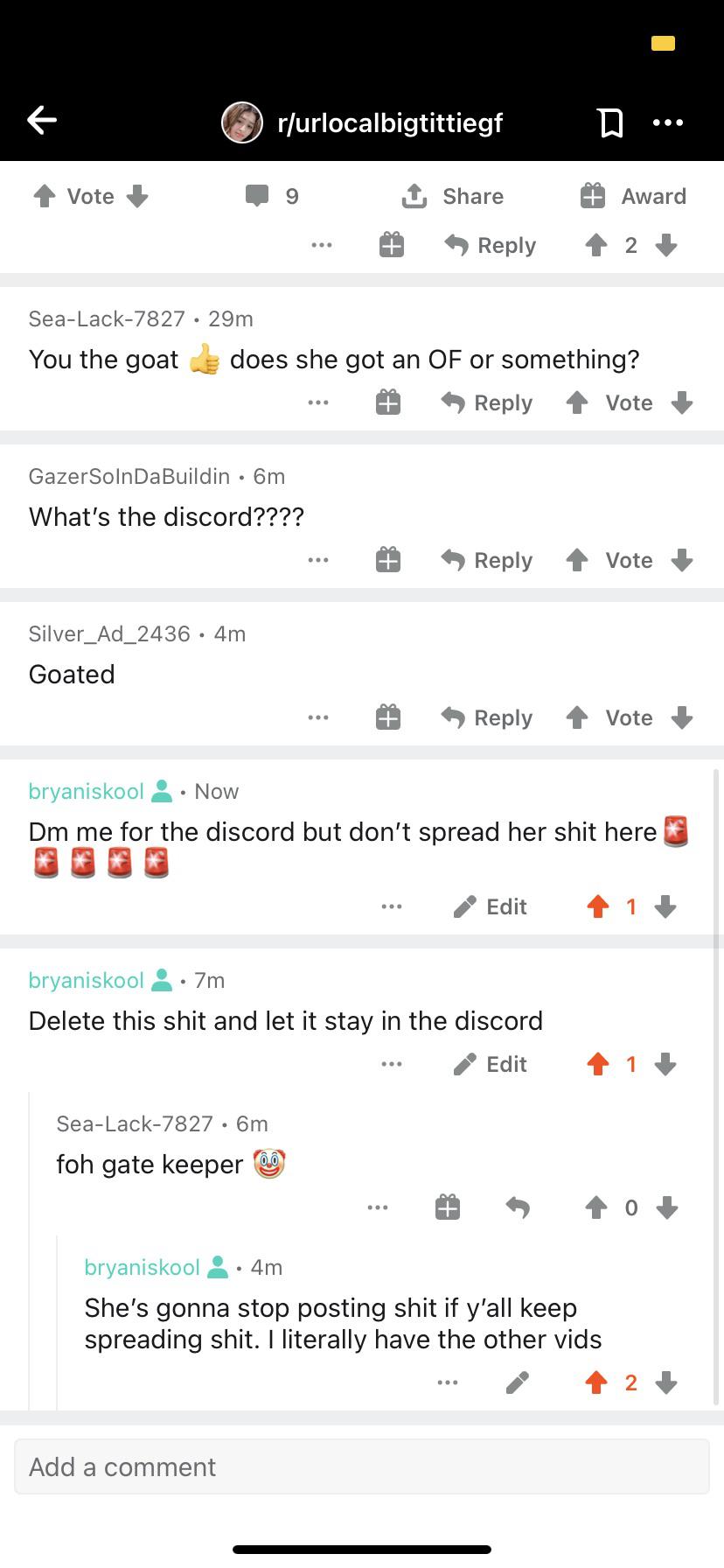724x1568 pixels.
Task: Award Sea-Lack-7827's 'foh gate keeper' reply
Action: pyautogui.click(x=447, y=1207)
